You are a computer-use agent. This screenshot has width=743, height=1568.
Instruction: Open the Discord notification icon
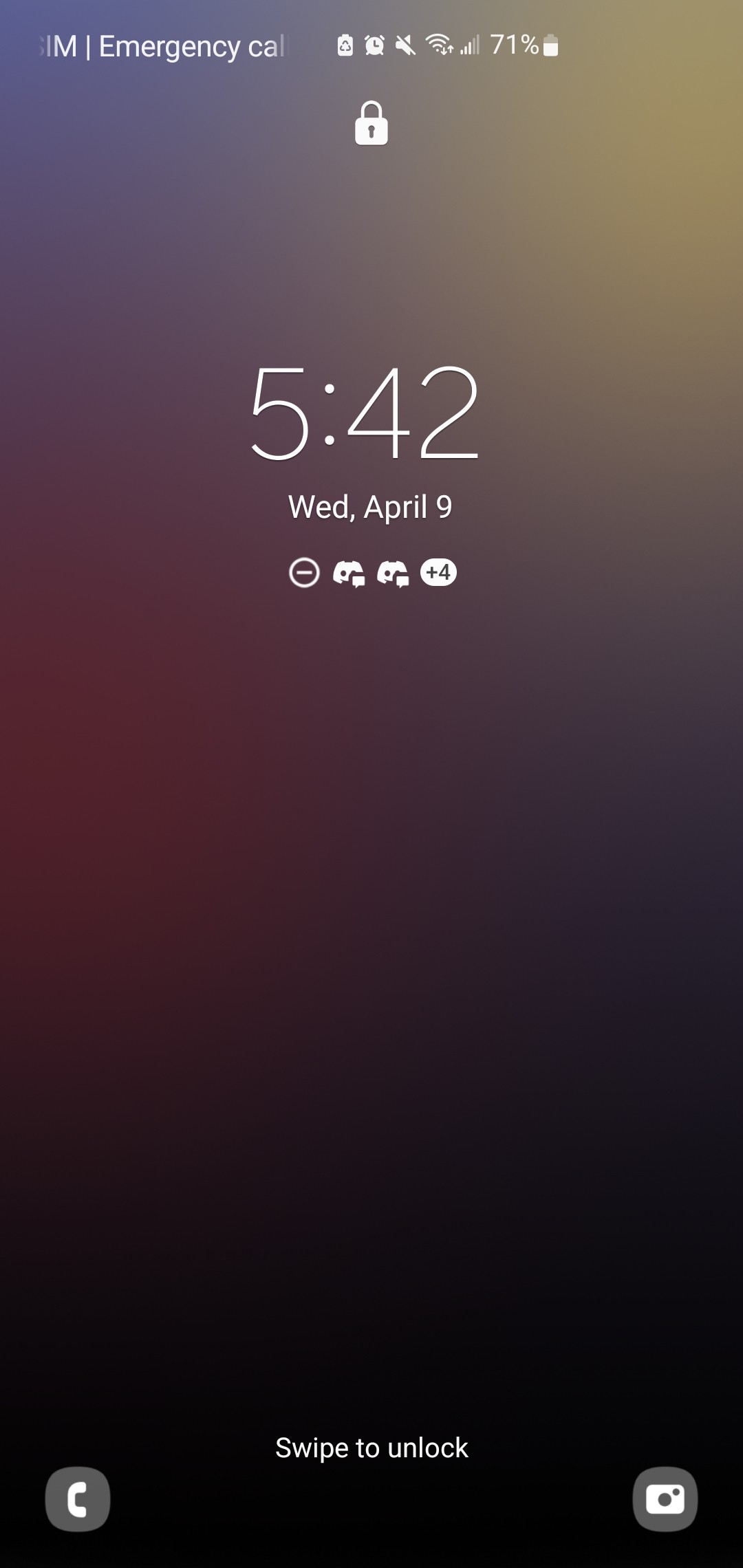[349, 573]
